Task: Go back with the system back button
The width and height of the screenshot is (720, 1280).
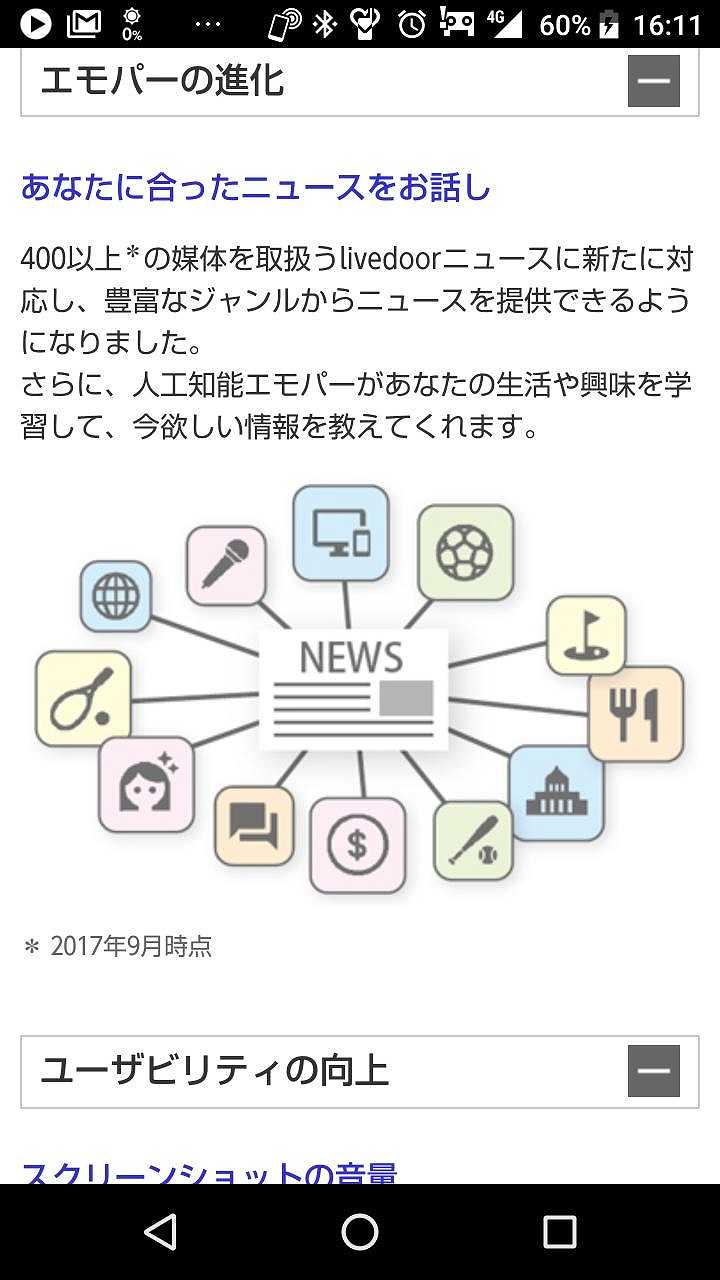Action: 160,1232
